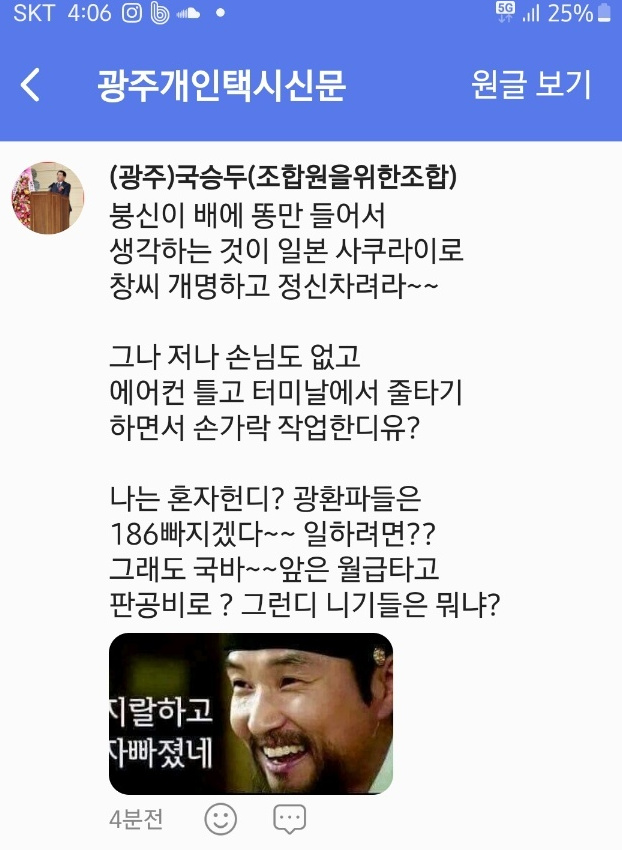Reply via the speech bubble icon
Viewport: 622px width, 850px height.
click(x=289, y=819)
